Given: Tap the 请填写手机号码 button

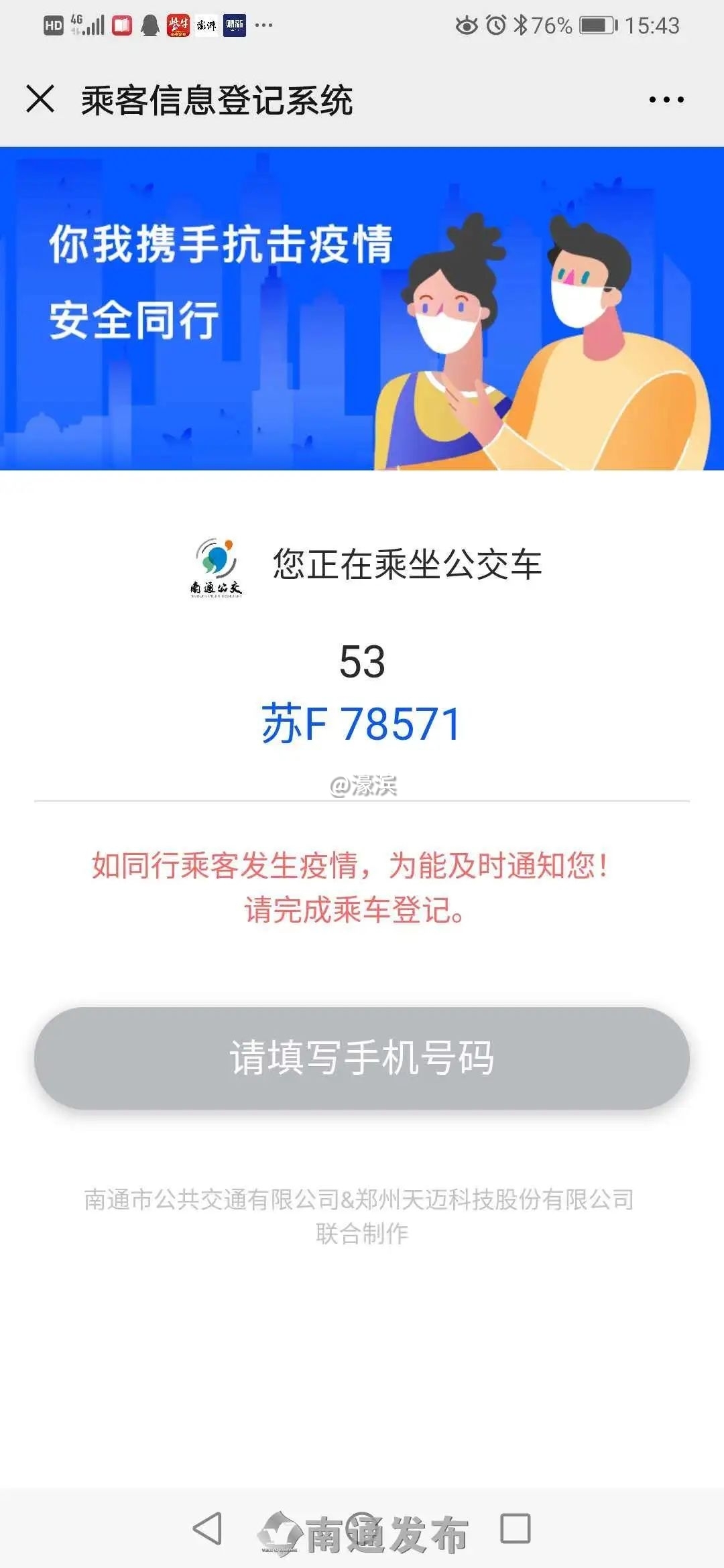Looking at the screenshot, I should point(362,1058).
